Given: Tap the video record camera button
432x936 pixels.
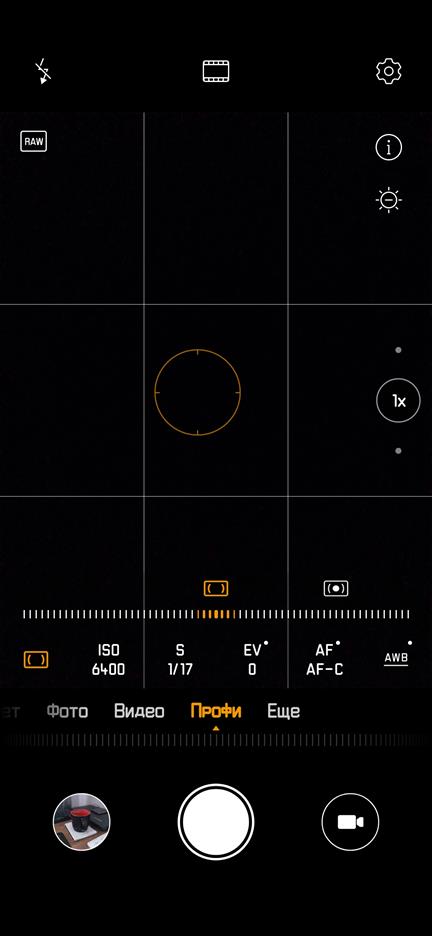Looking at the screenshot, I should [x=350, y=822].
